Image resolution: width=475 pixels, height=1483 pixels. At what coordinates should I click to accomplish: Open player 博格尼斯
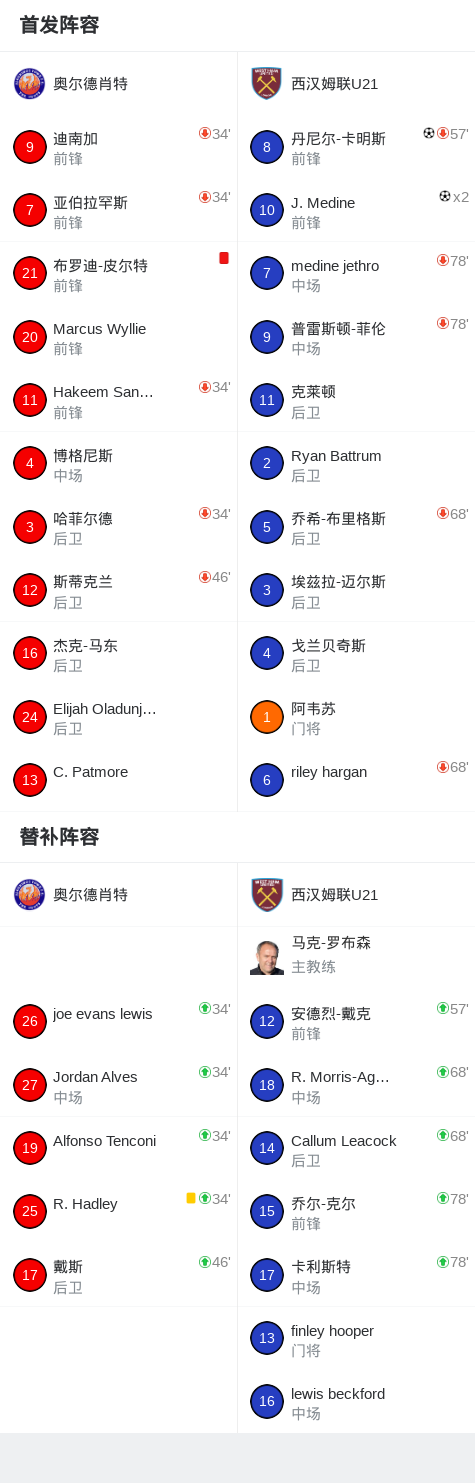point(118,463)
